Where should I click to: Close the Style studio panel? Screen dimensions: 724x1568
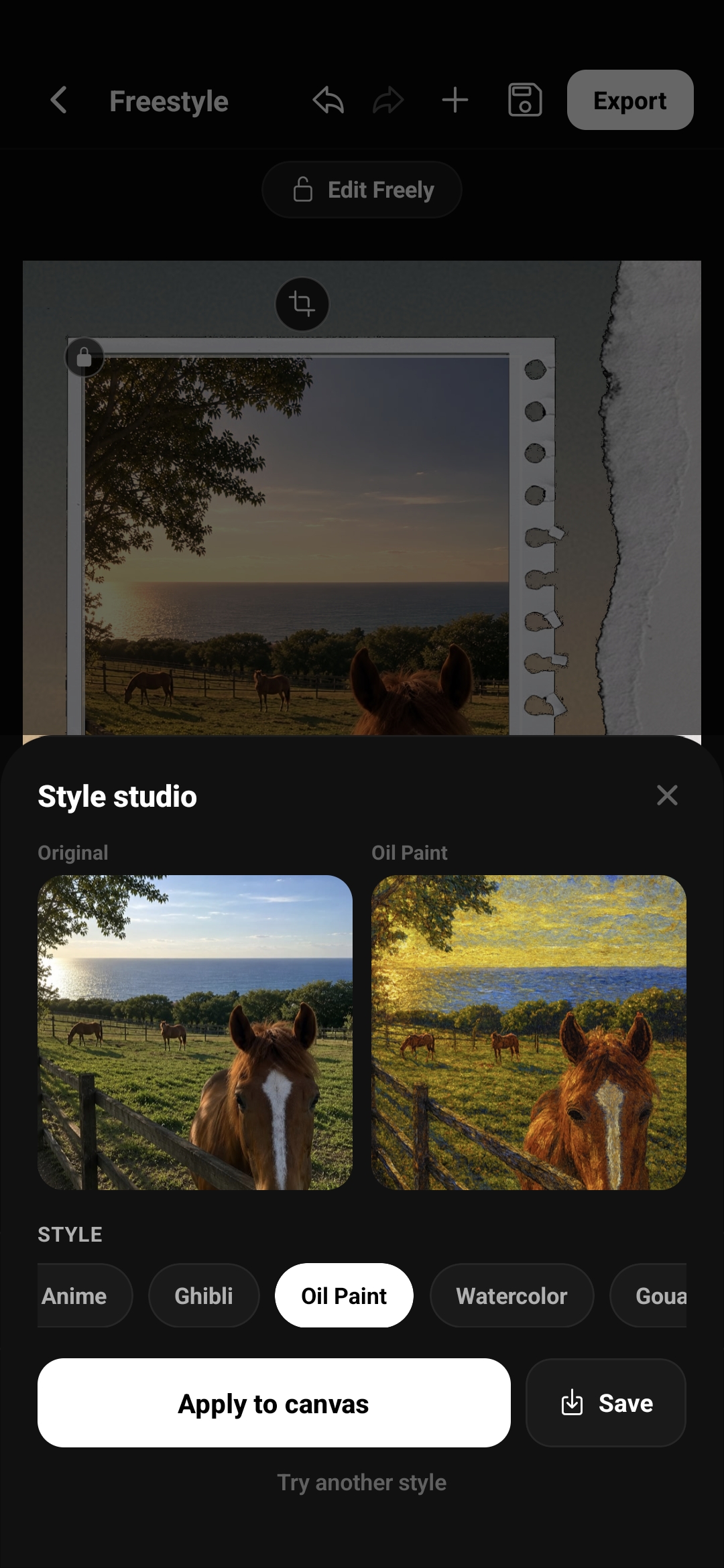click(x=667, y=795)
